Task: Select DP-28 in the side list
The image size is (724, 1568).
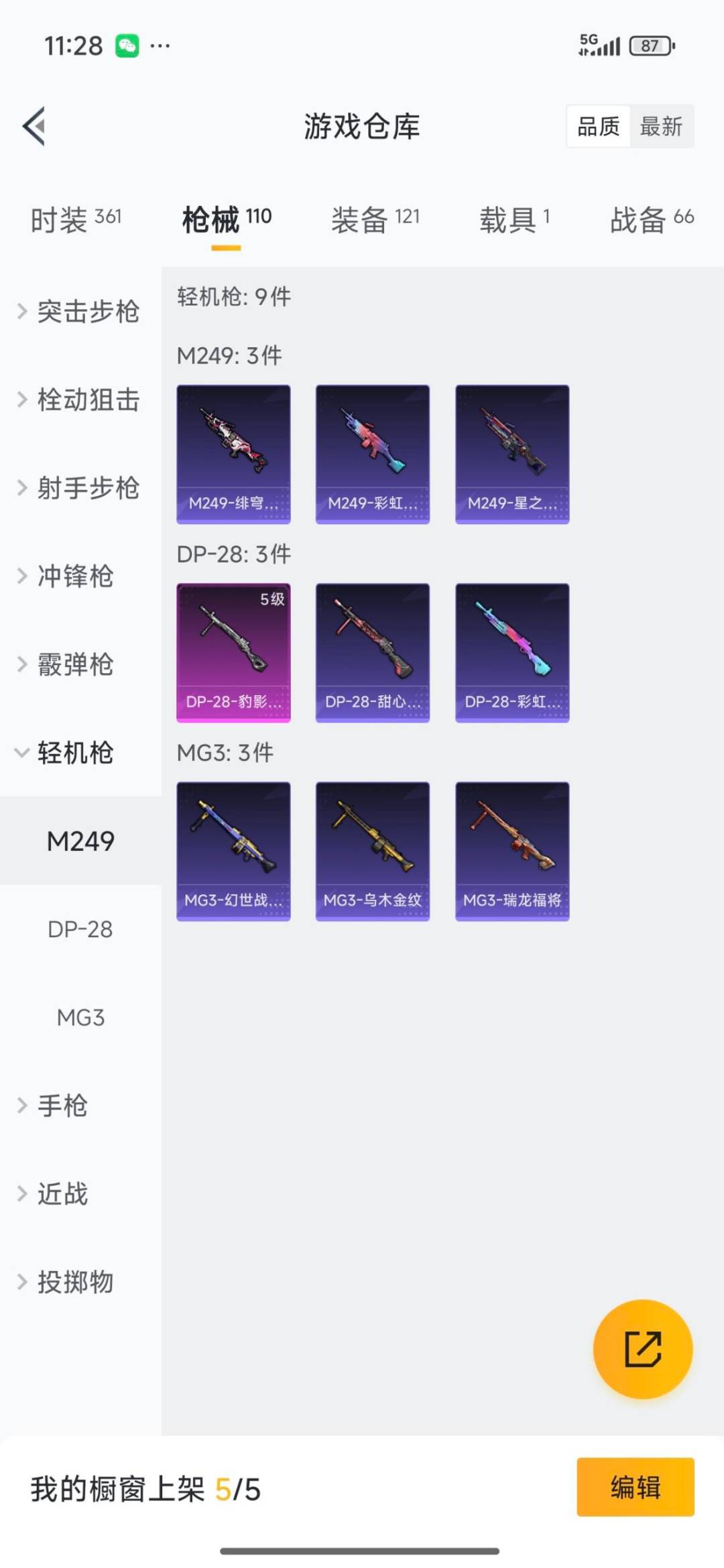Action: click(x=80, y=929)
